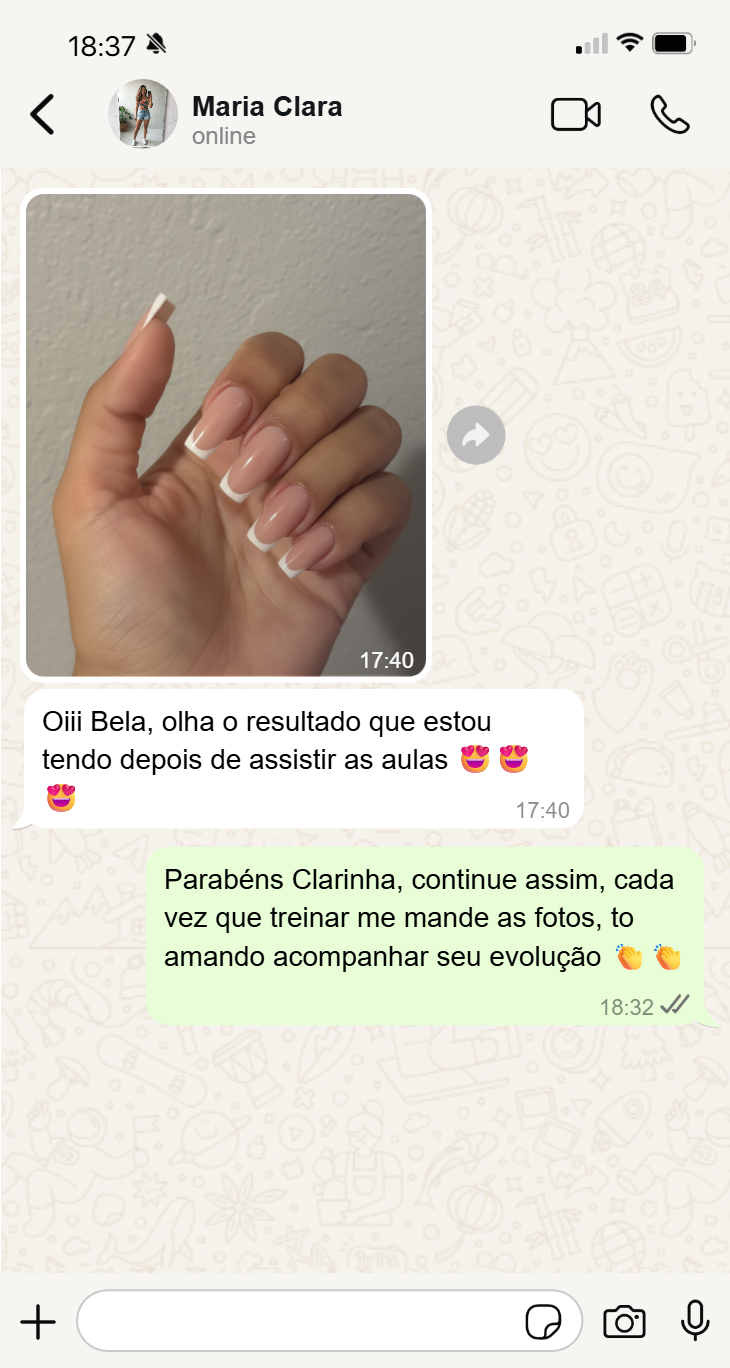Open the camera to take a photo

pyautogui.click(x=624, y=1322)
